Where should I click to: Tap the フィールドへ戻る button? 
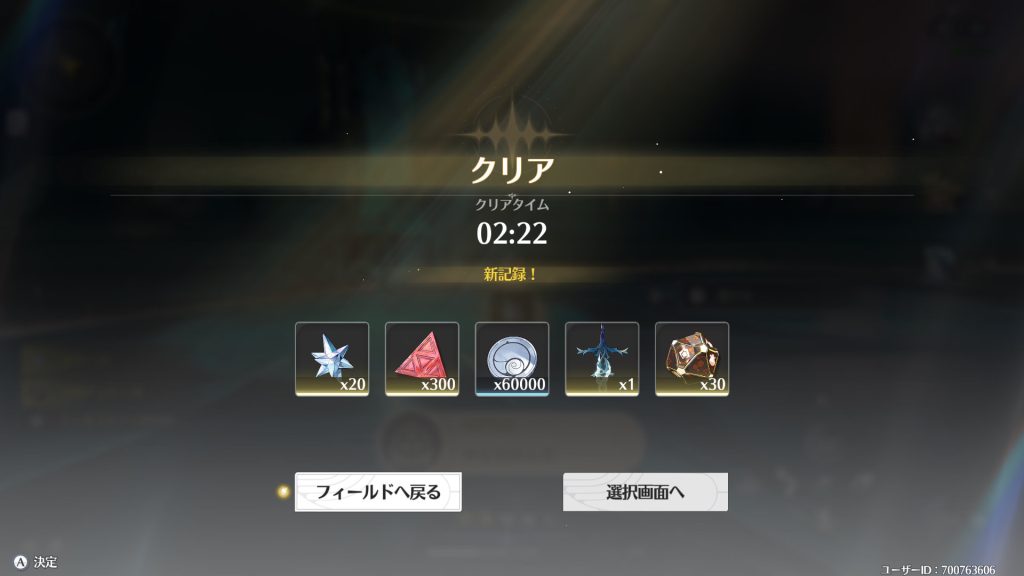[378, 492]
